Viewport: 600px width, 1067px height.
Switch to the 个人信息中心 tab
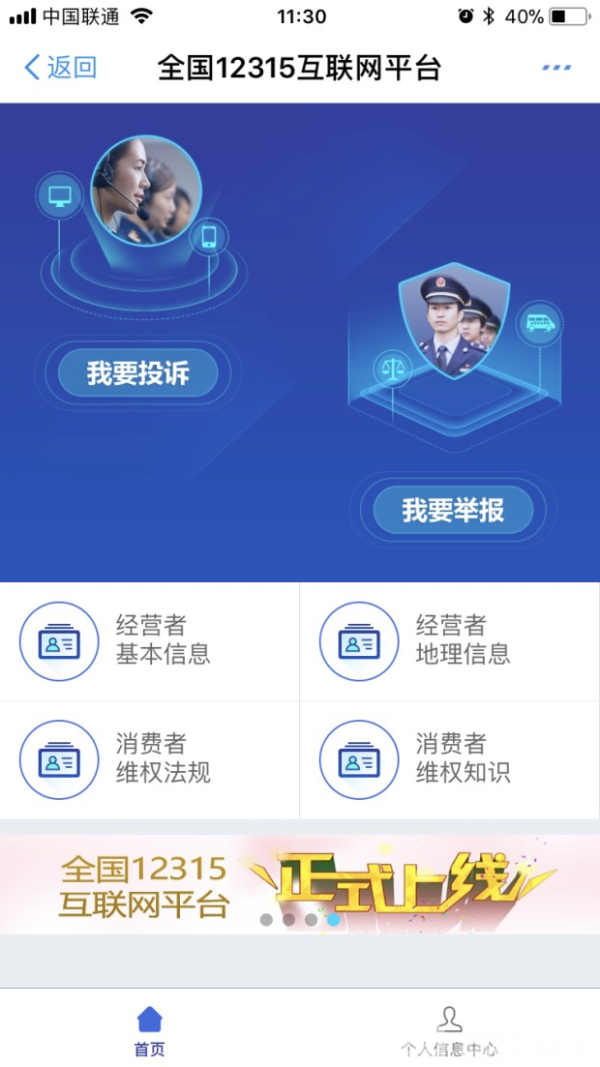(x=449, y=1031)
